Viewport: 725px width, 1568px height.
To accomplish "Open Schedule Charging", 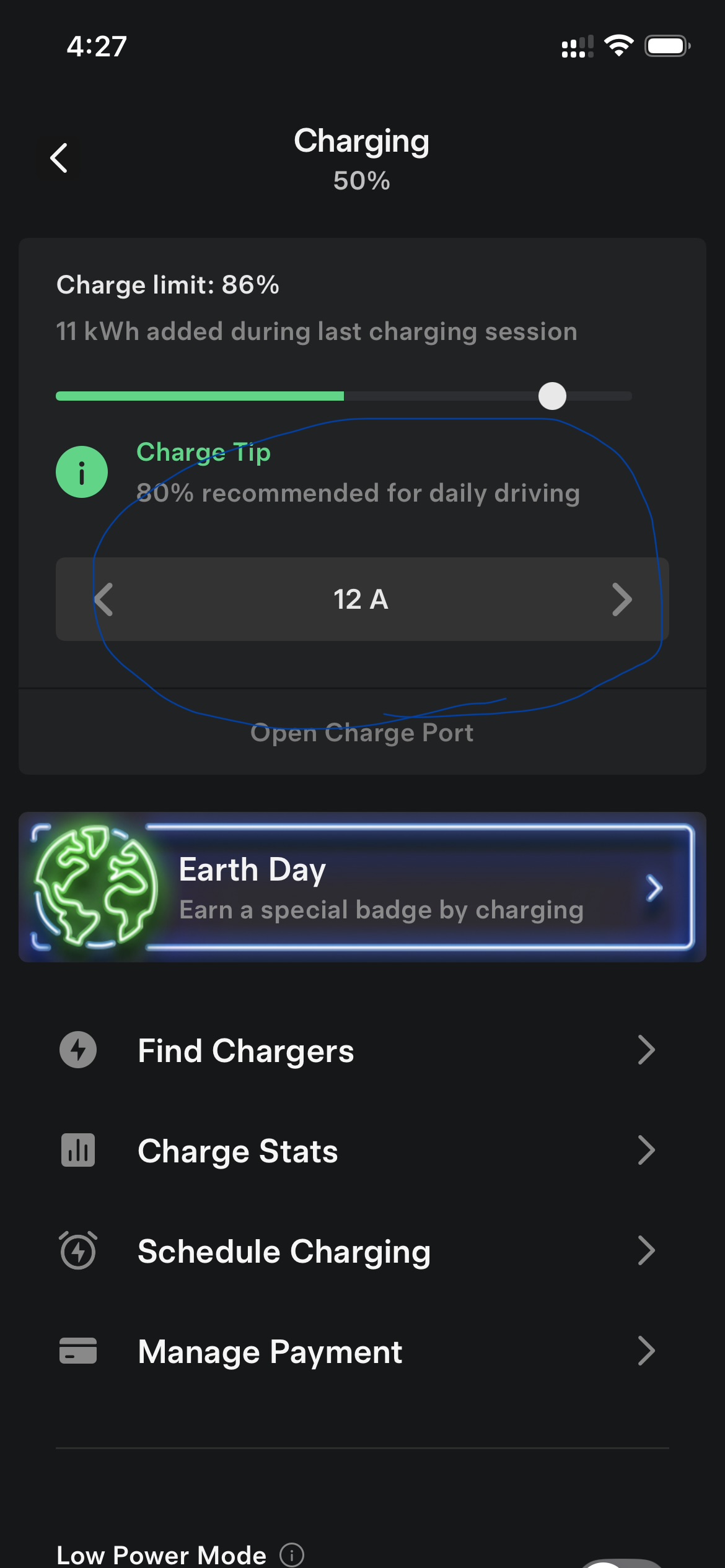I will pyautogui.click(x=362, y=1251).
